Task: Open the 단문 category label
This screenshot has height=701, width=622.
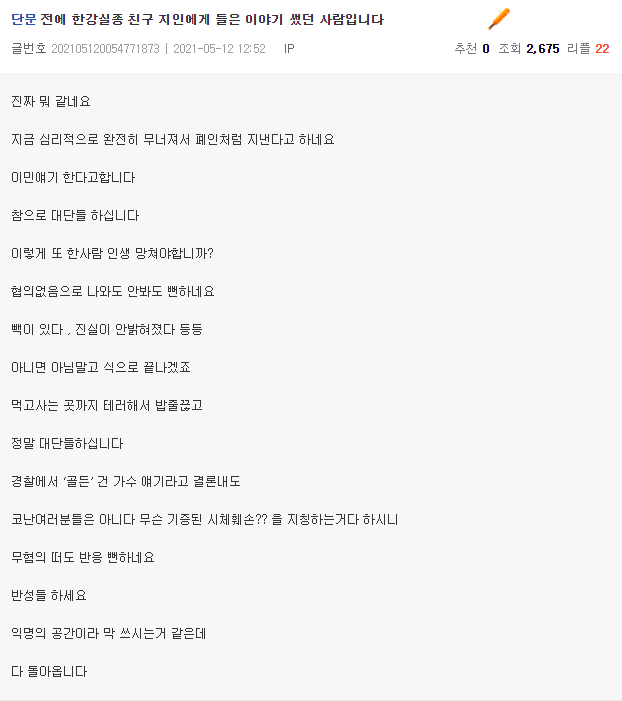Action: (23, 20)
